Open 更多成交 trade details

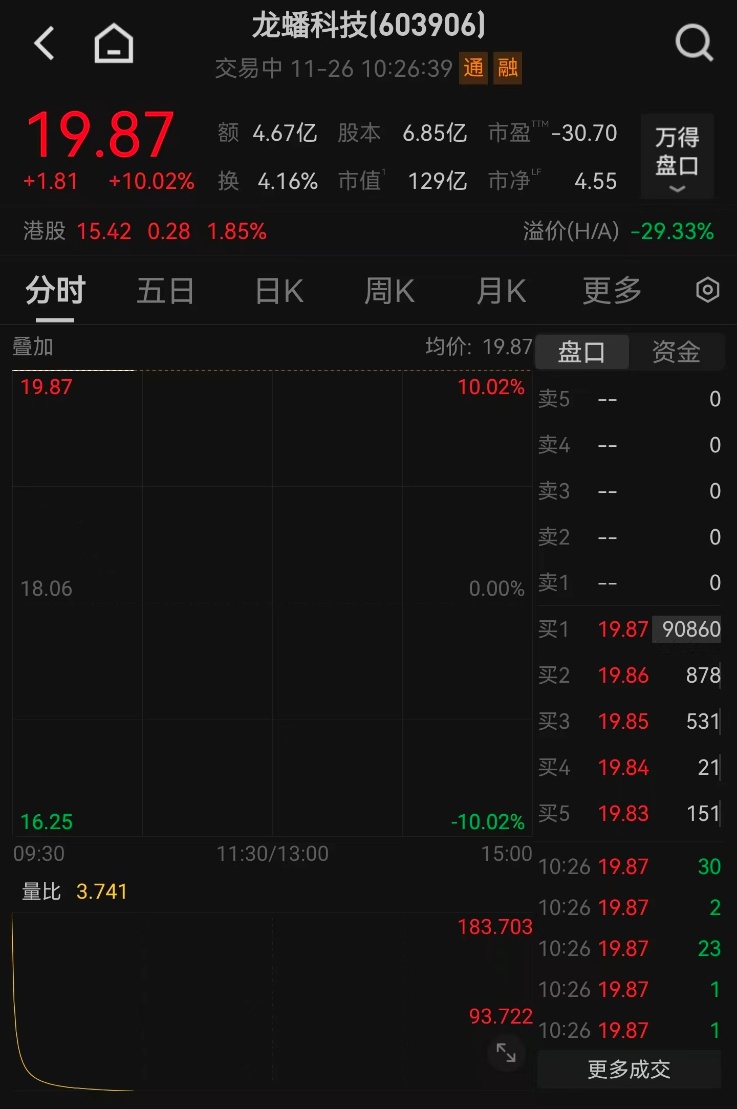(629, 1069)
